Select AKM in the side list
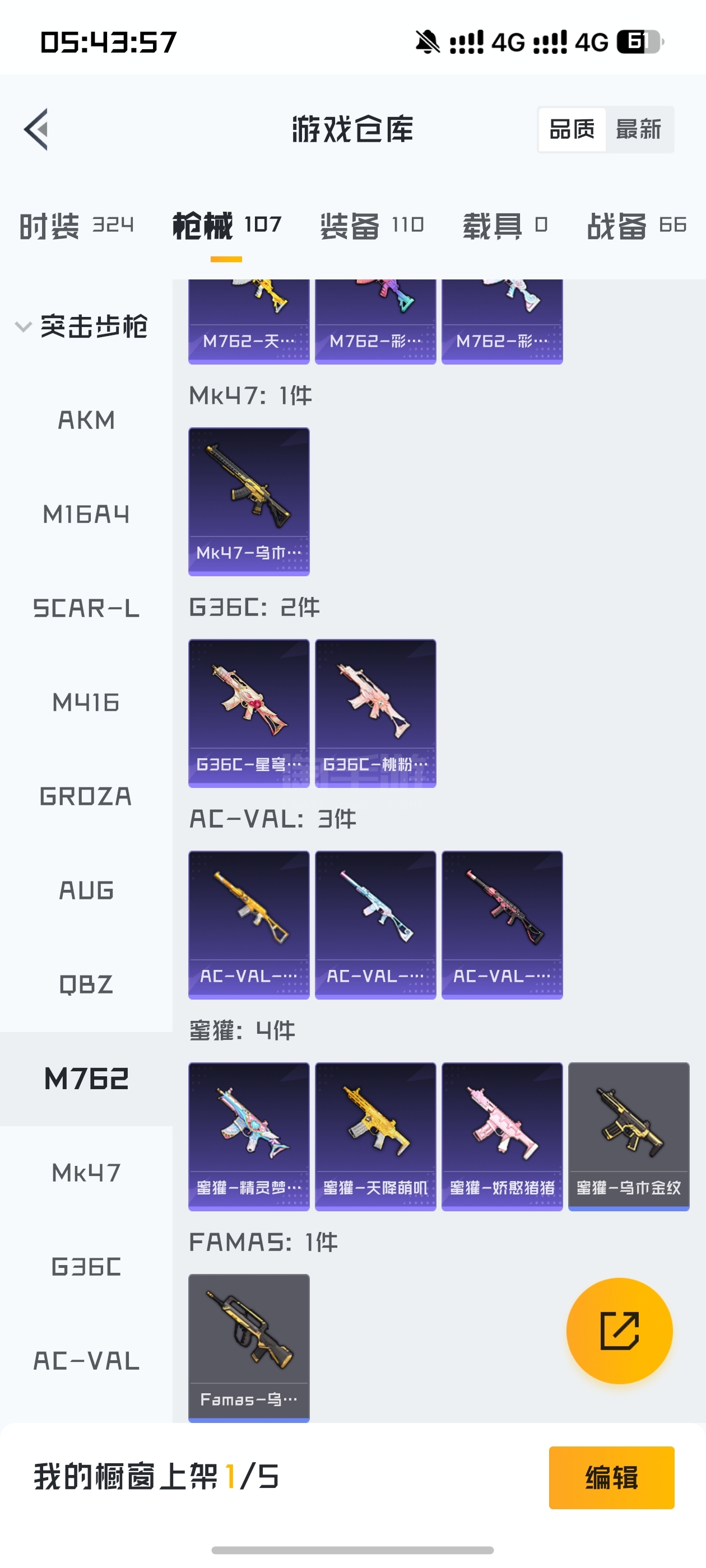 [86, 420]
